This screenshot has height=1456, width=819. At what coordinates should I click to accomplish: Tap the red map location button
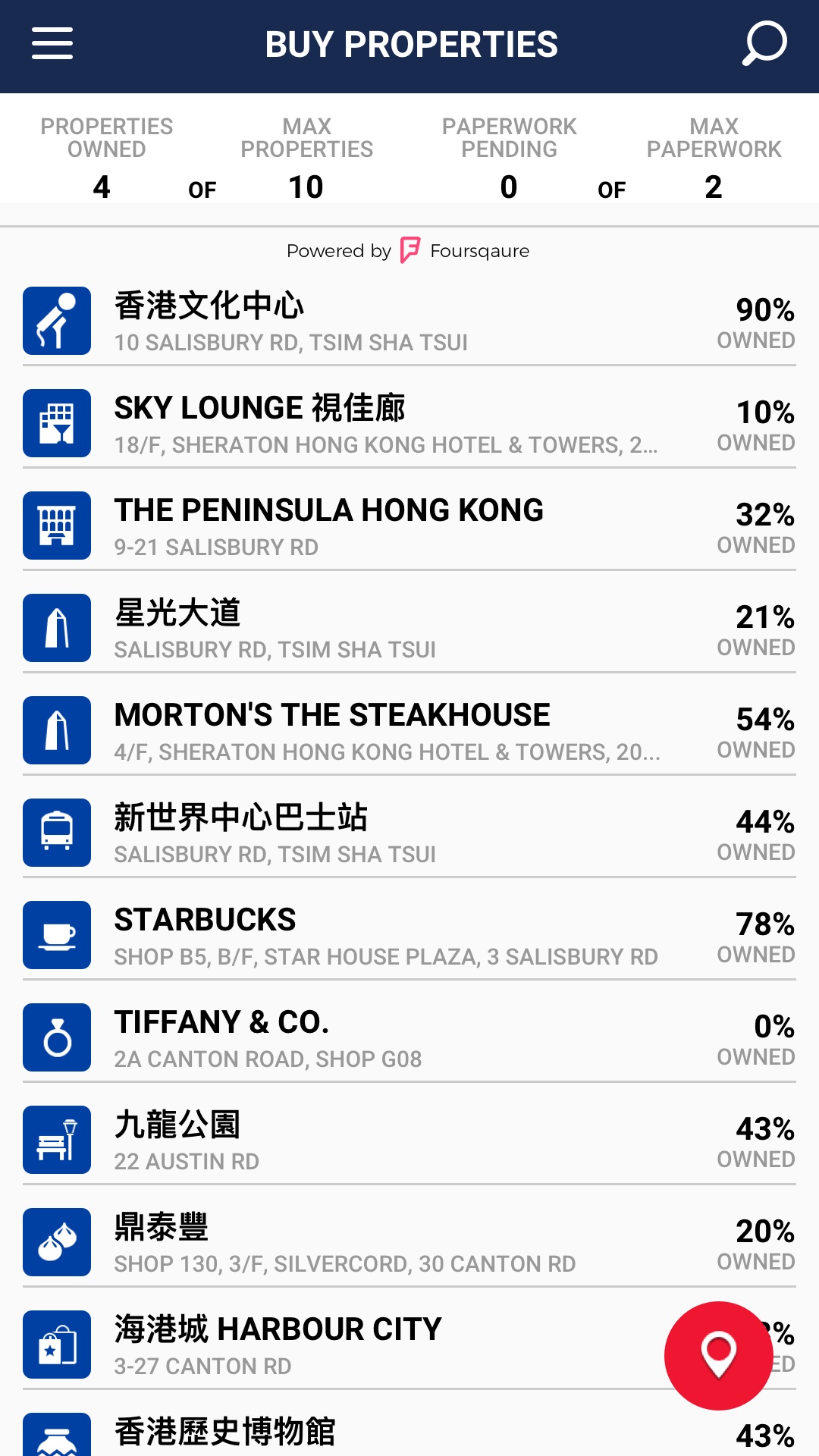[718, 1355]
